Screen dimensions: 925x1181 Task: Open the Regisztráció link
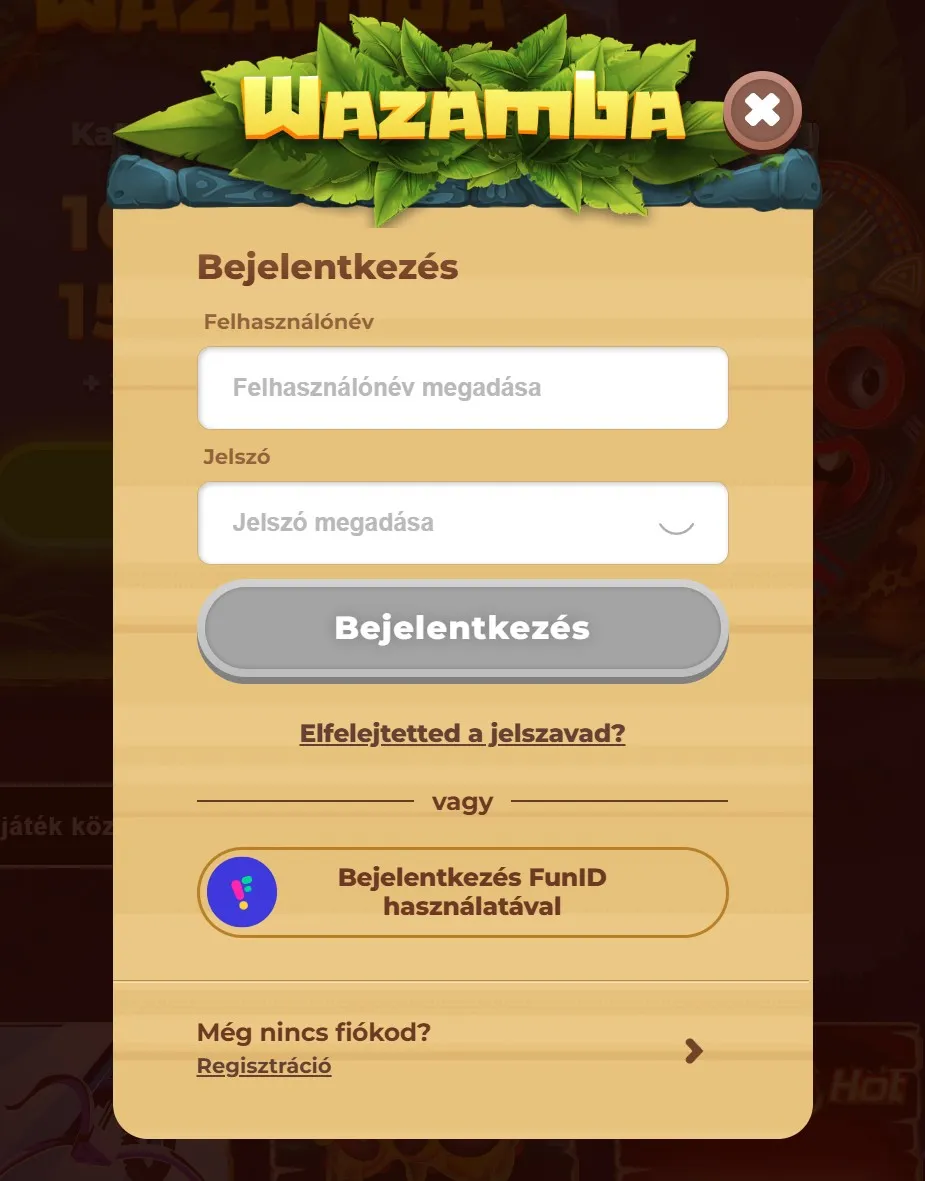coord(264,1066)
